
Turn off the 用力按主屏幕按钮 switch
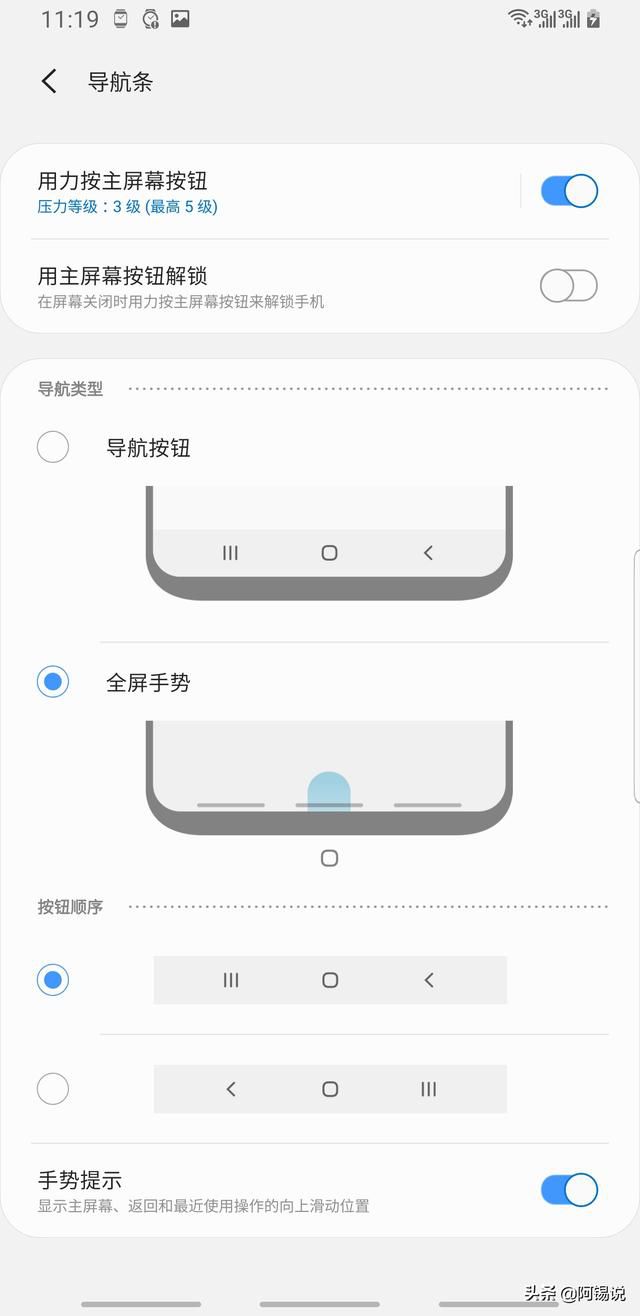568,191
